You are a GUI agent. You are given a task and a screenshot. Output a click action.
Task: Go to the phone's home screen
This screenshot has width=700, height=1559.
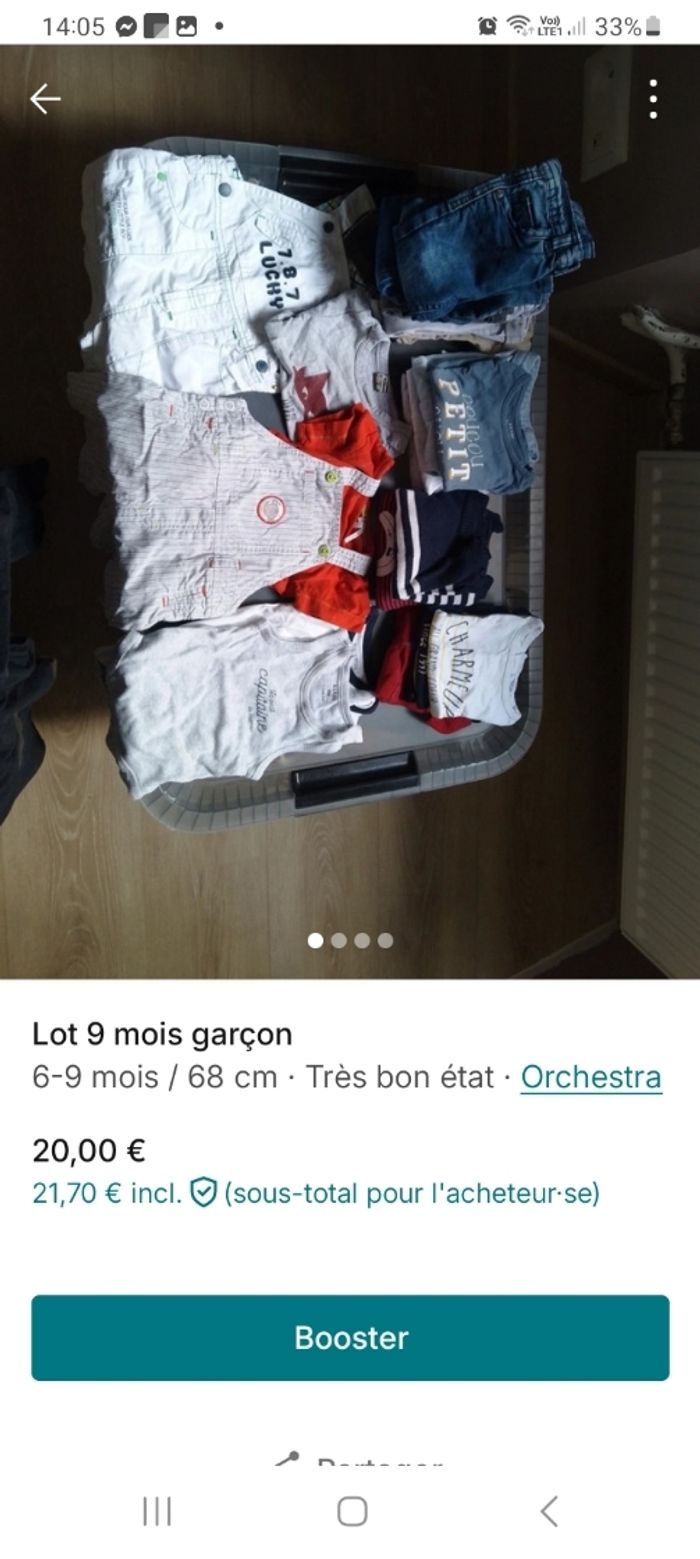[351, 1511]
